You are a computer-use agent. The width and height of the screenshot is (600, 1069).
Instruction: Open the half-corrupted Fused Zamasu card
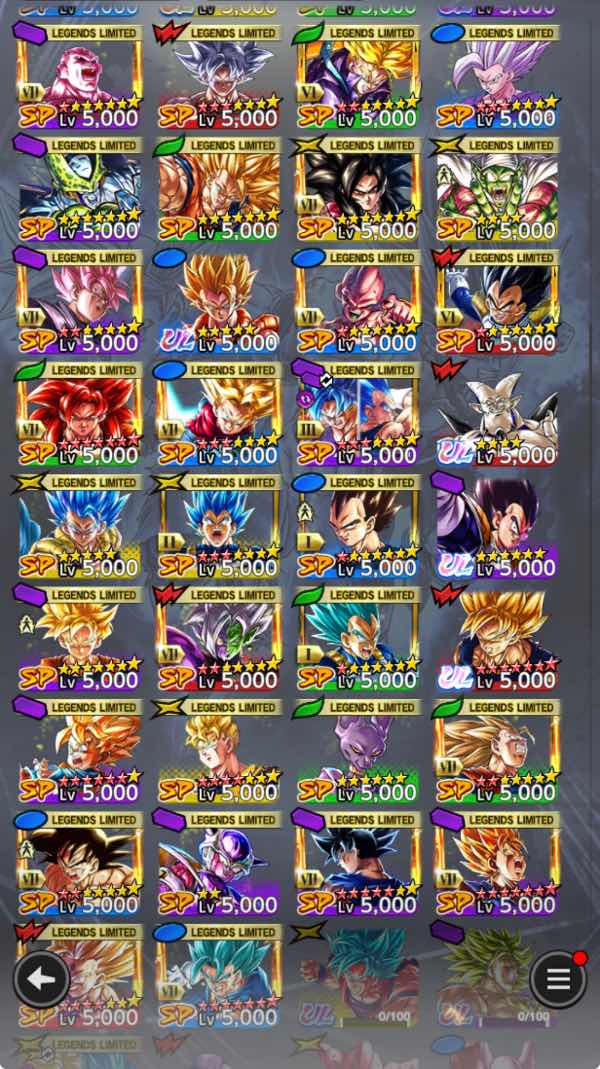[218, 638]
